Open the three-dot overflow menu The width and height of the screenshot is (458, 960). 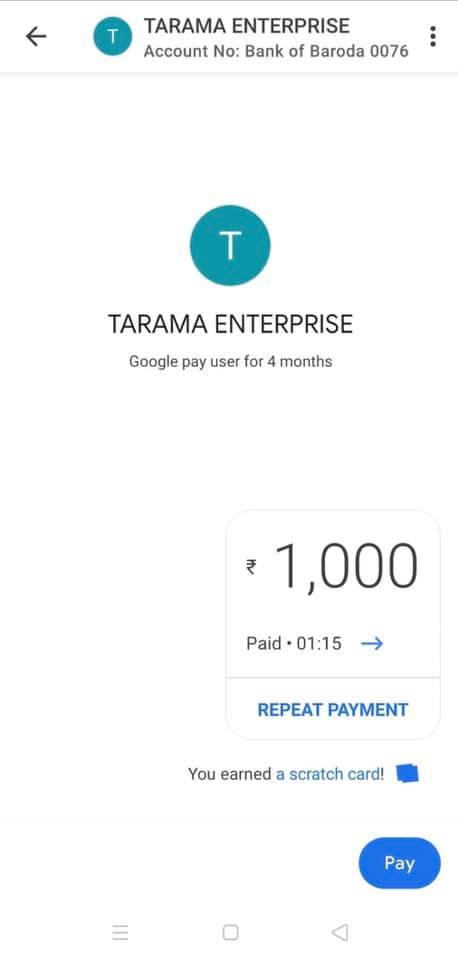click(x=433, y=37)
